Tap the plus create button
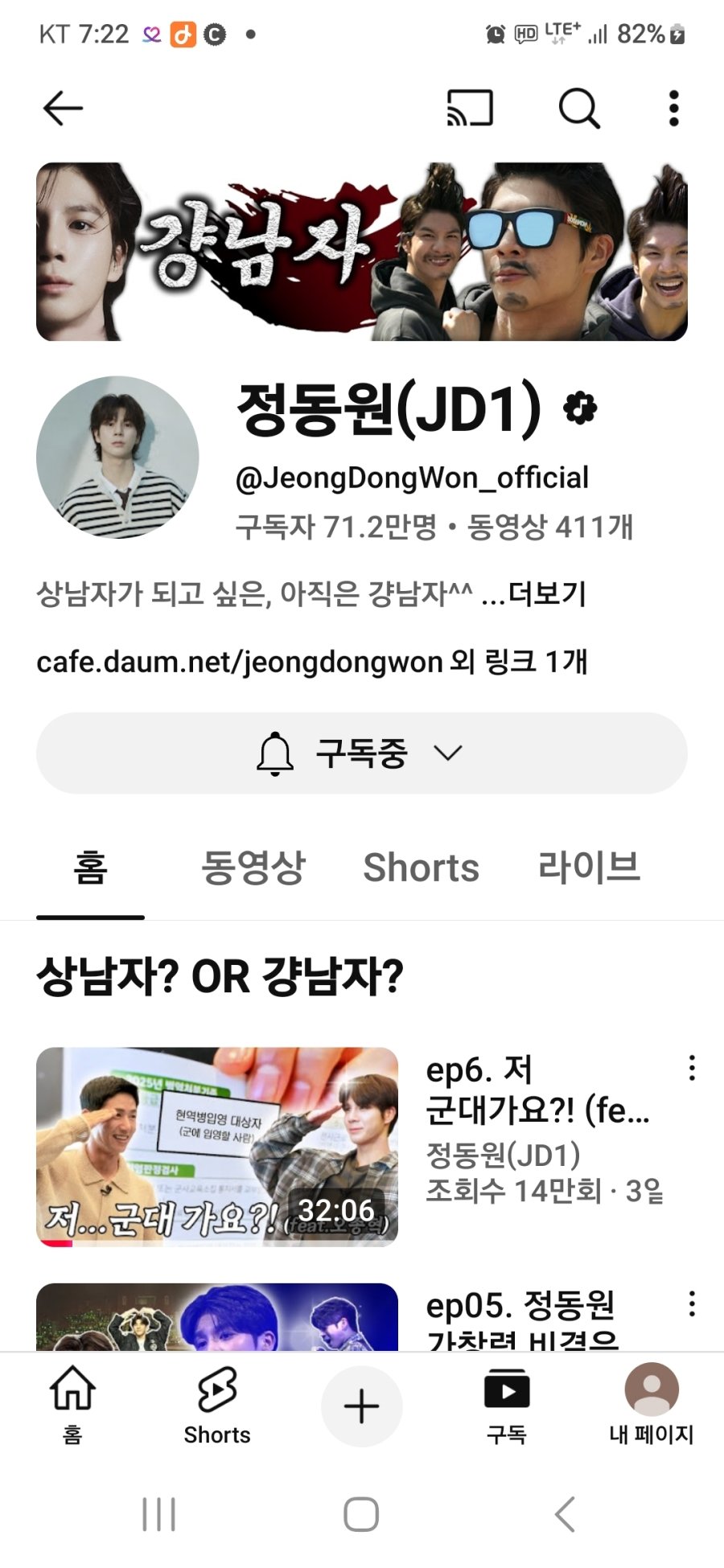The image size is (724, 1568). click(x=362, y=1406)
